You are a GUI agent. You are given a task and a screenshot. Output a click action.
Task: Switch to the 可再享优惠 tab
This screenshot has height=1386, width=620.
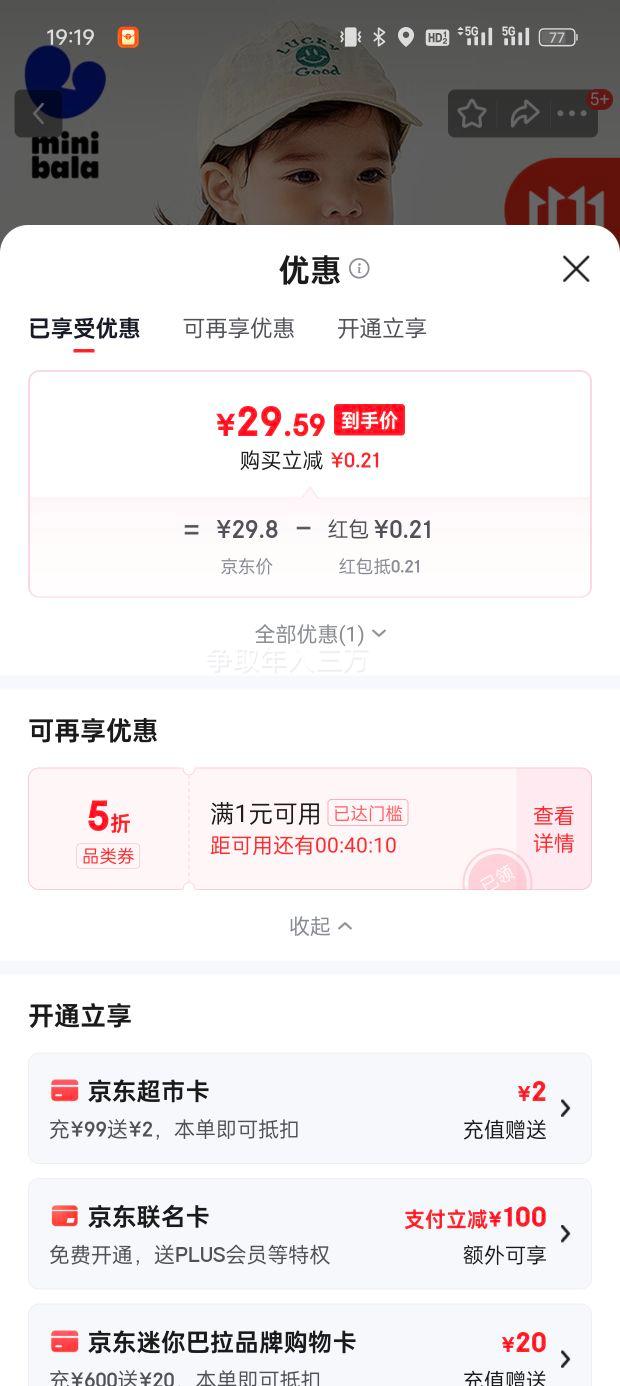239,329
